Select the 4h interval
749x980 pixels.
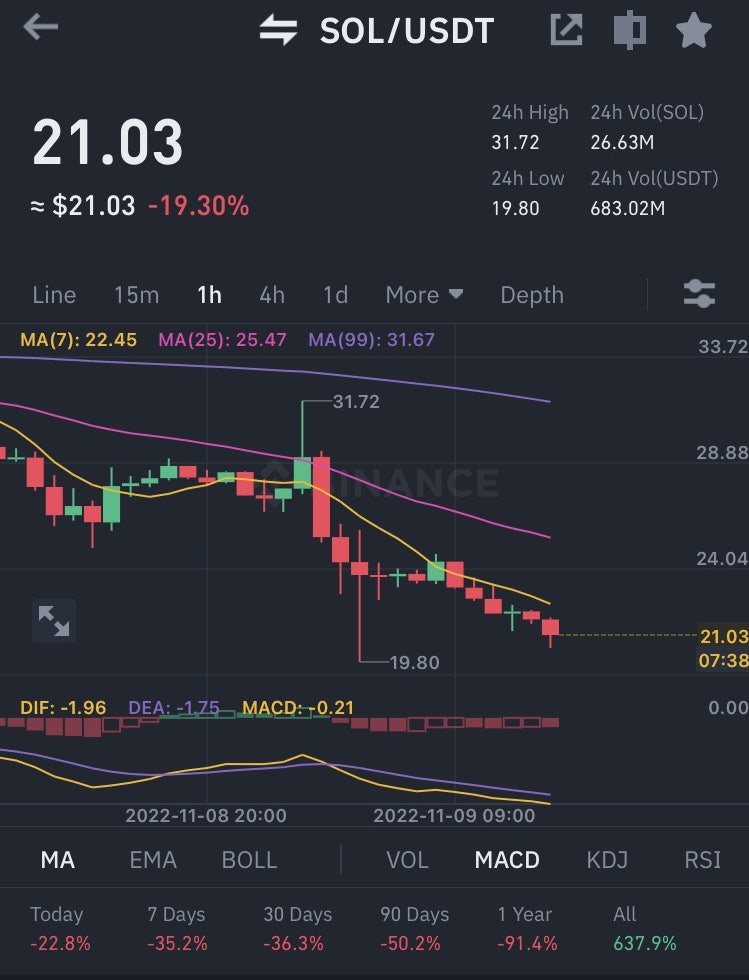pyautogui.click(x=271, y=295)
